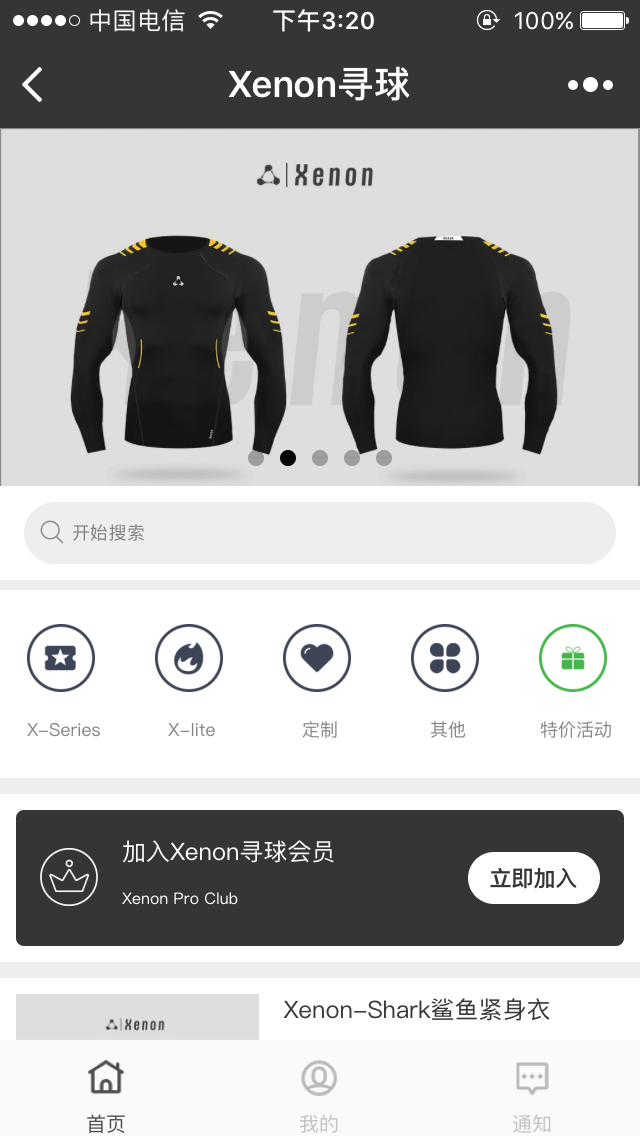Select the 定制 customization category
This screenshot has height=1136, width=640.
coord(317,659)
